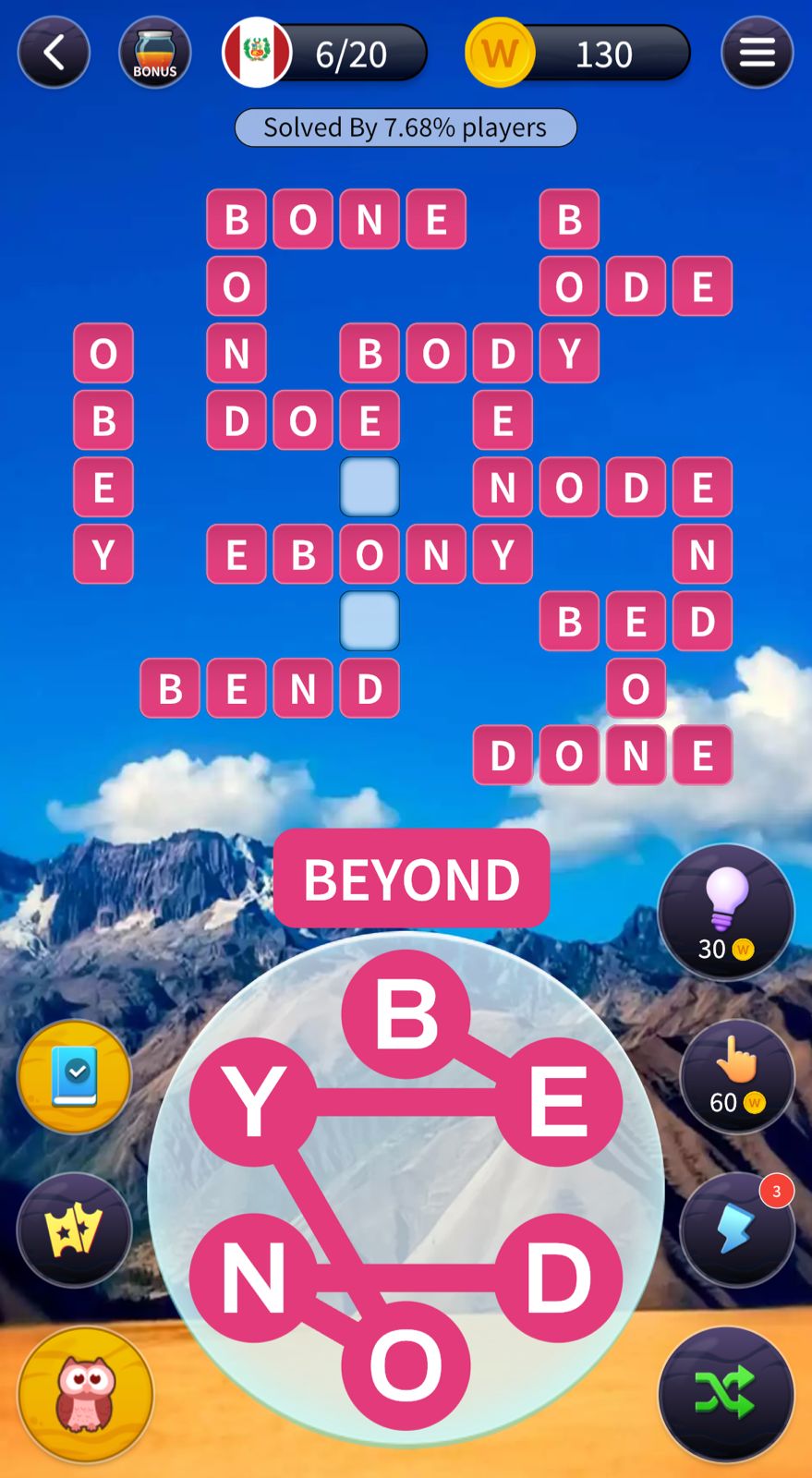Shuffle the letters in the wheel
The height and width of the screenshot is (1478, 812).
725,1394
